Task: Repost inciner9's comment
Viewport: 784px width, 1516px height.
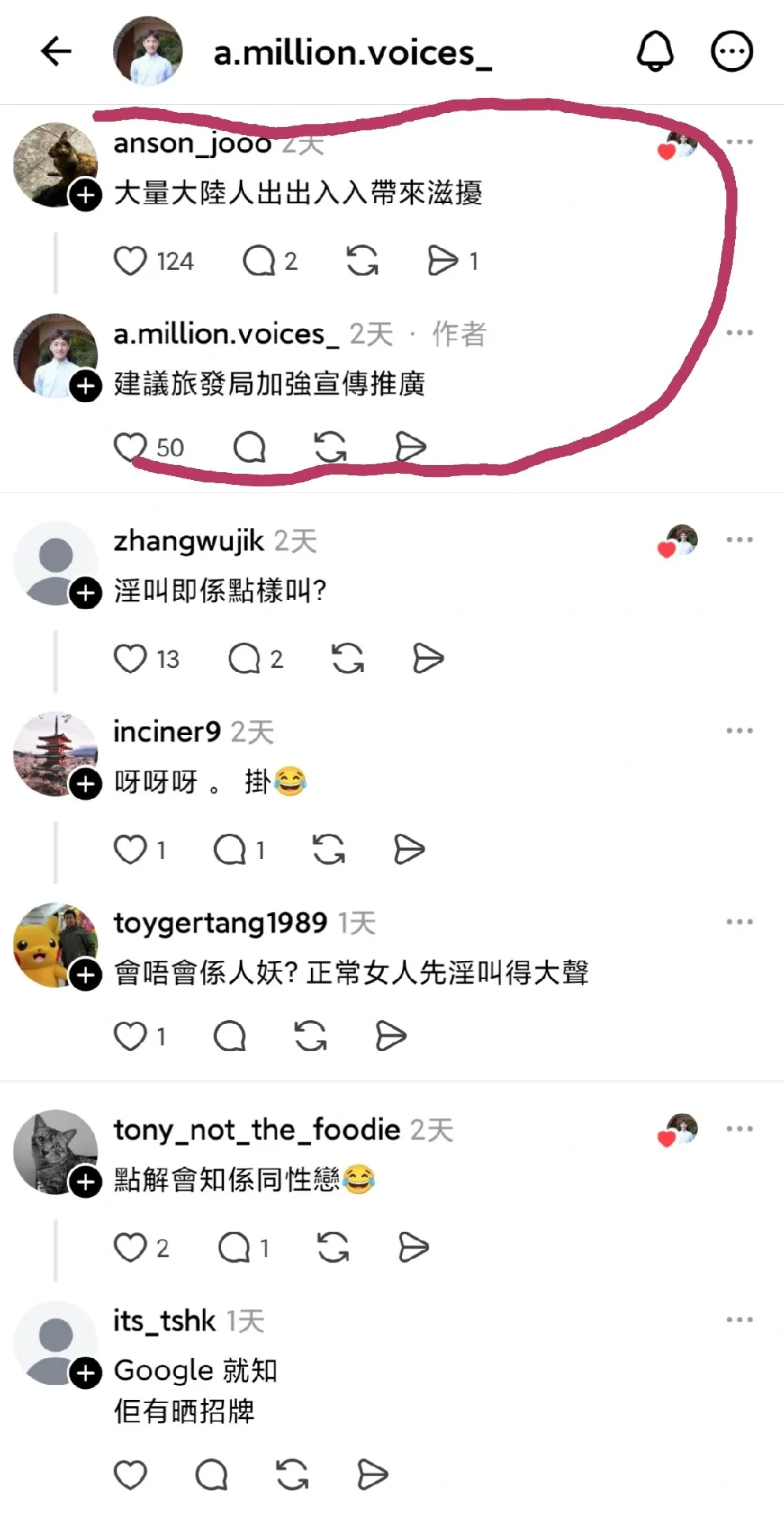Action: tap(328, 850)
